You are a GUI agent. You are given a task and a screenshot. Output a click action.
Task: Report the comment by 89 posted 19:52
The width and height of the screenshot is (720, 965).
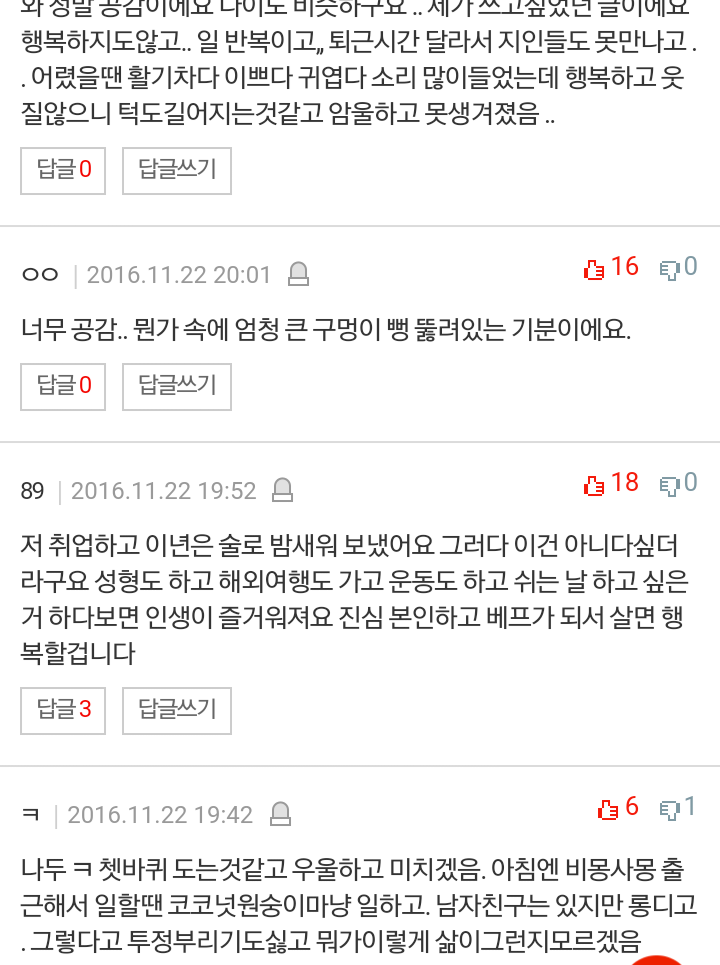coord(282,490)
